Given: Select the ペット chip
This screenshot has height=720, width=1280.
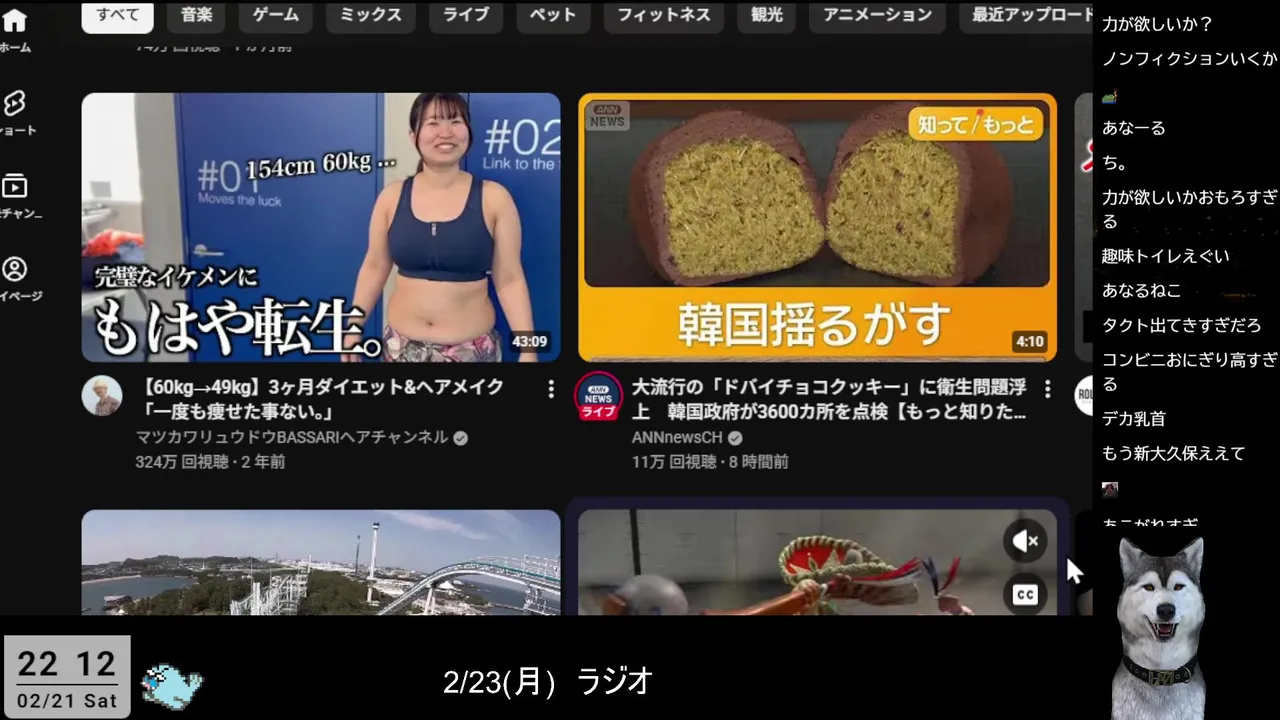Looking at the screenshot, I should (553, 15).
